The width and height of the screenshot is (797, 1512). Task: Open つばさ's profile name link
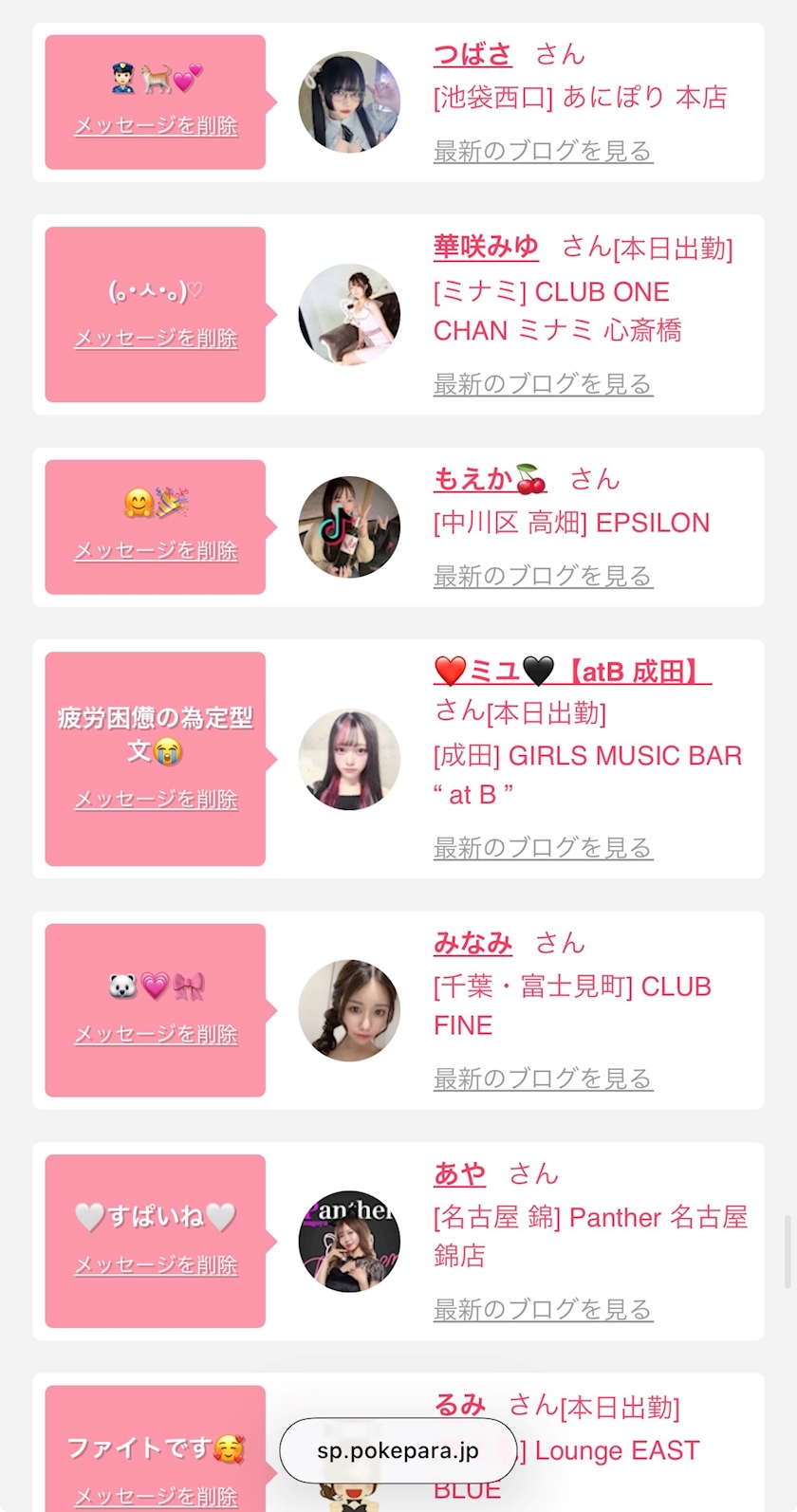click(x=473, y=55)
